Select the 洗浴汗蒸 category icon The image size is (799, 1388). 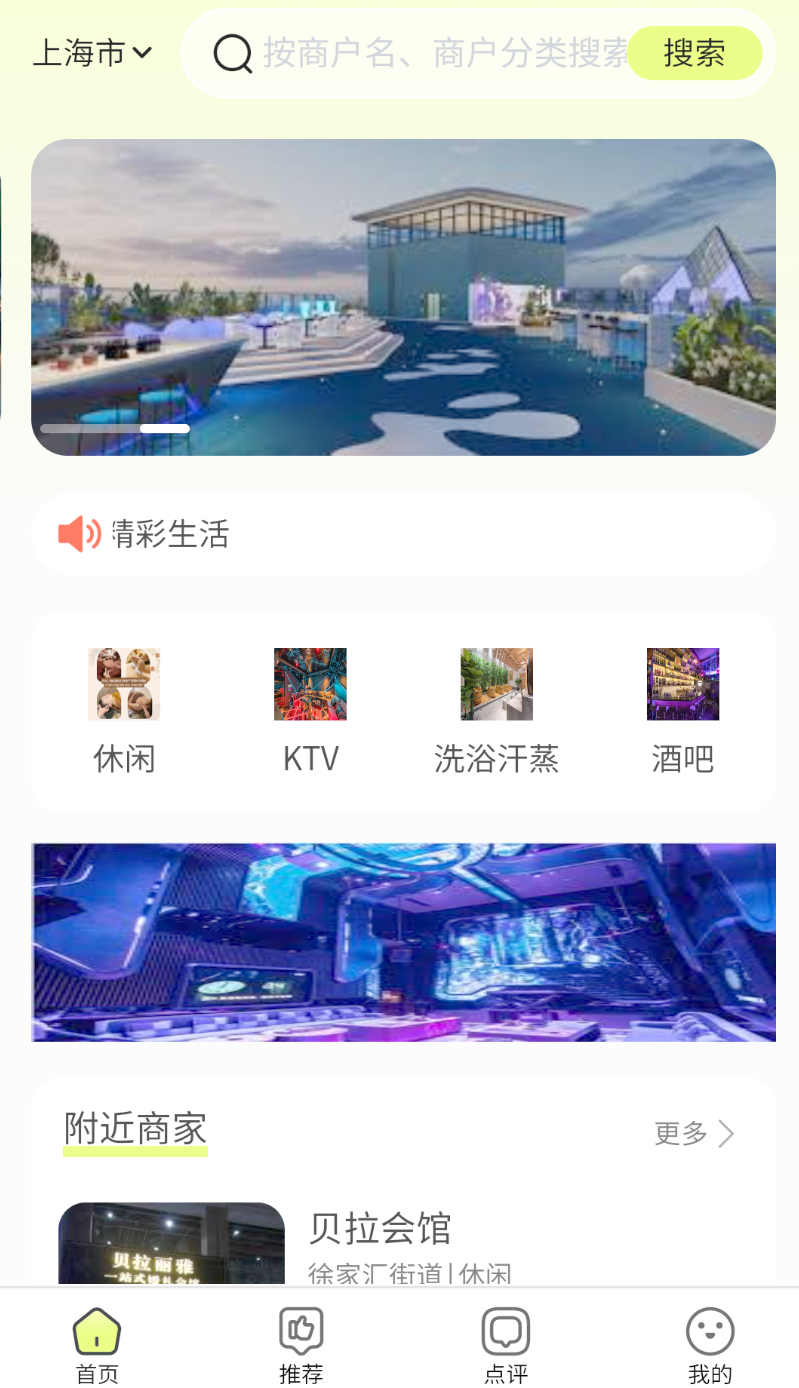point(497,684)
